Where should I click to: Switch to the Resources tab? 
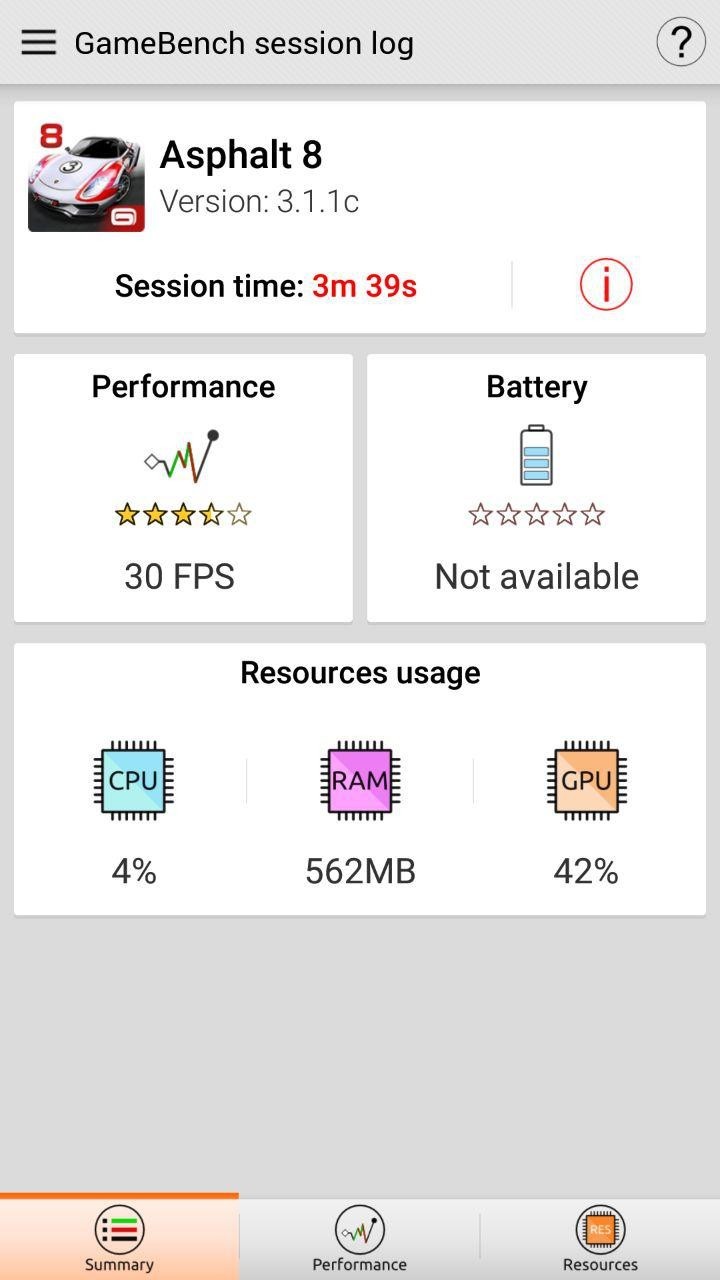tap(600, 1238)
